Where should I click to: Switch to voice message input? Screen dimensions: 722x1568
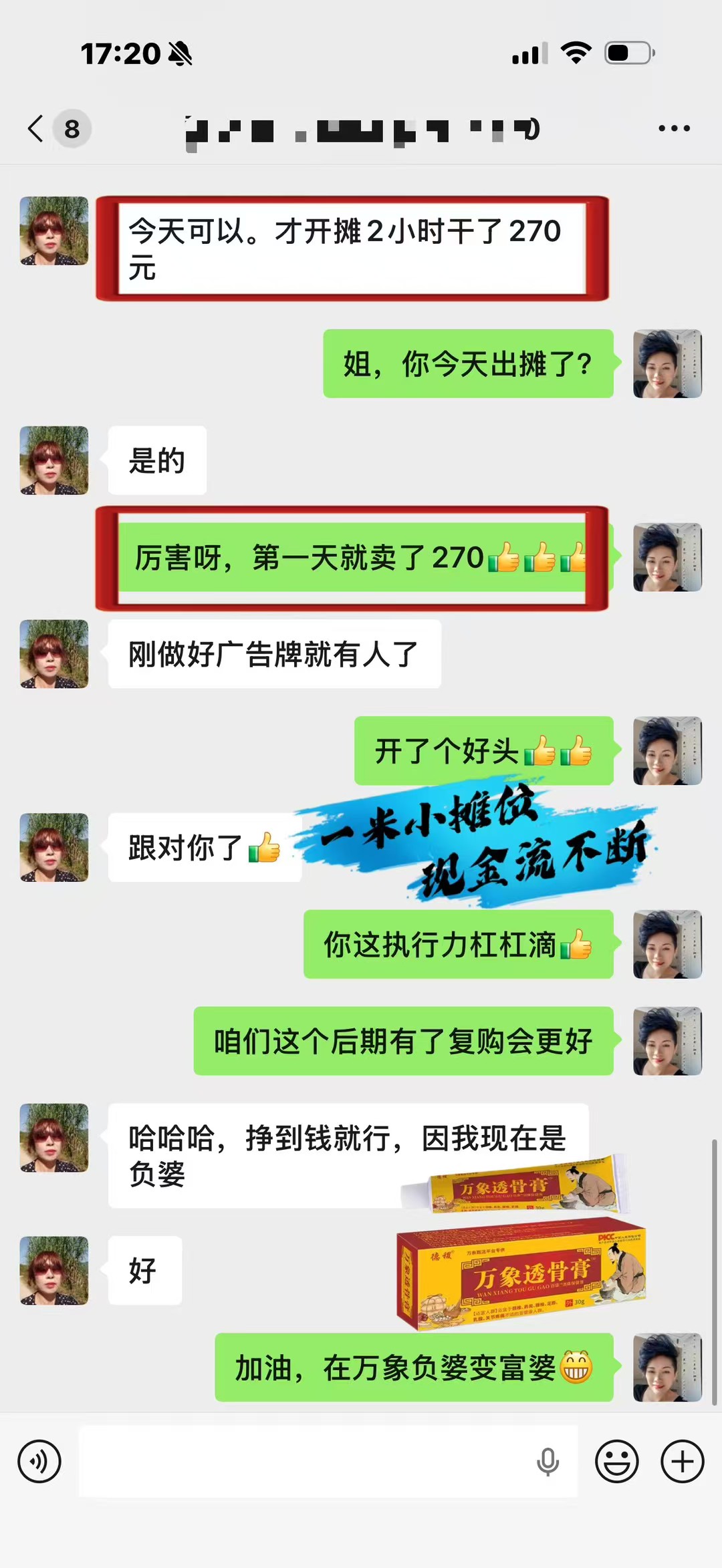pyautogui.click(x=39, y=1461)
